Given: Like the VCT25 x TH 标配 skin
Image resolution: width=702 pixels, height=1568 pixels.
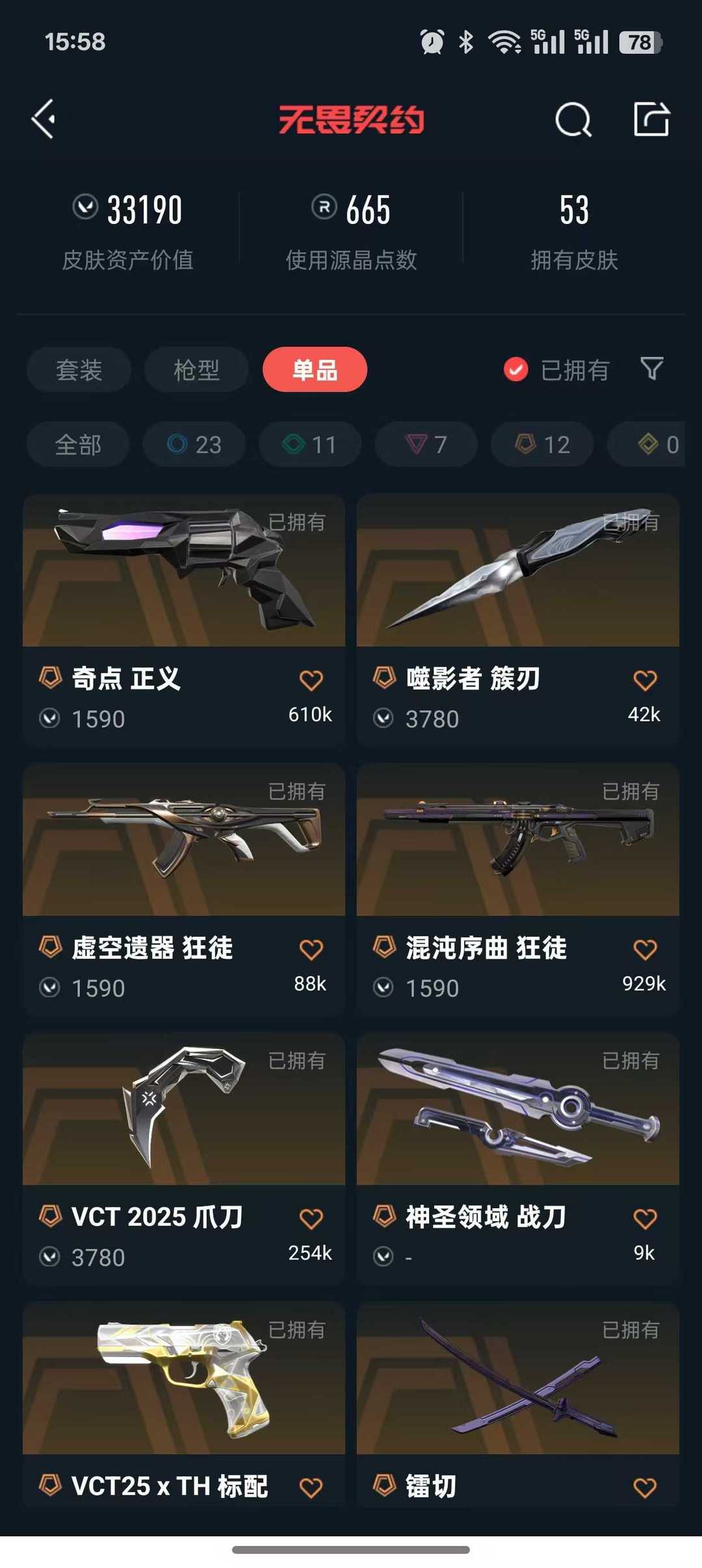Looking at the screenshot, I should (x=311, y=1487).
